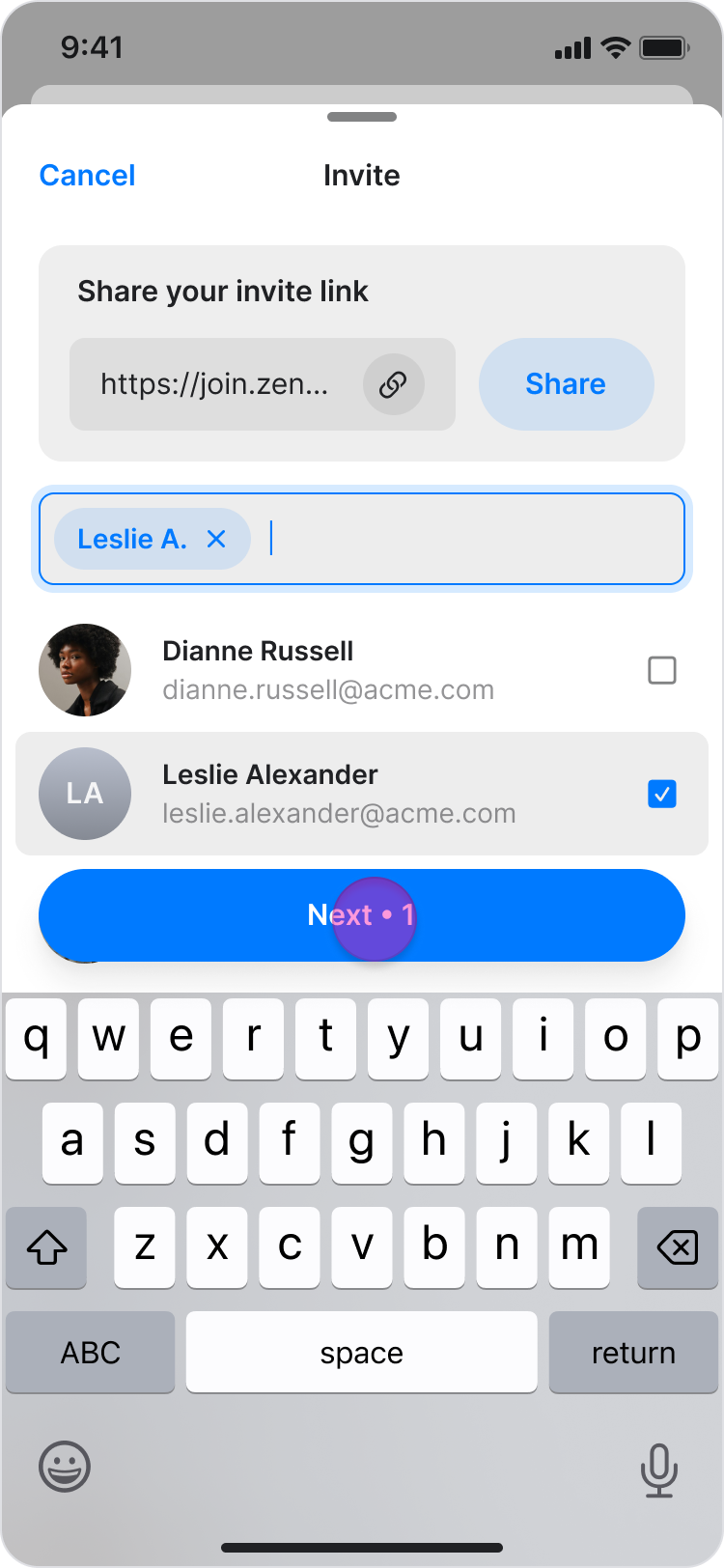724x1568 pixels.
Task: Focus the invitee search field
Action: click(473, 539)
